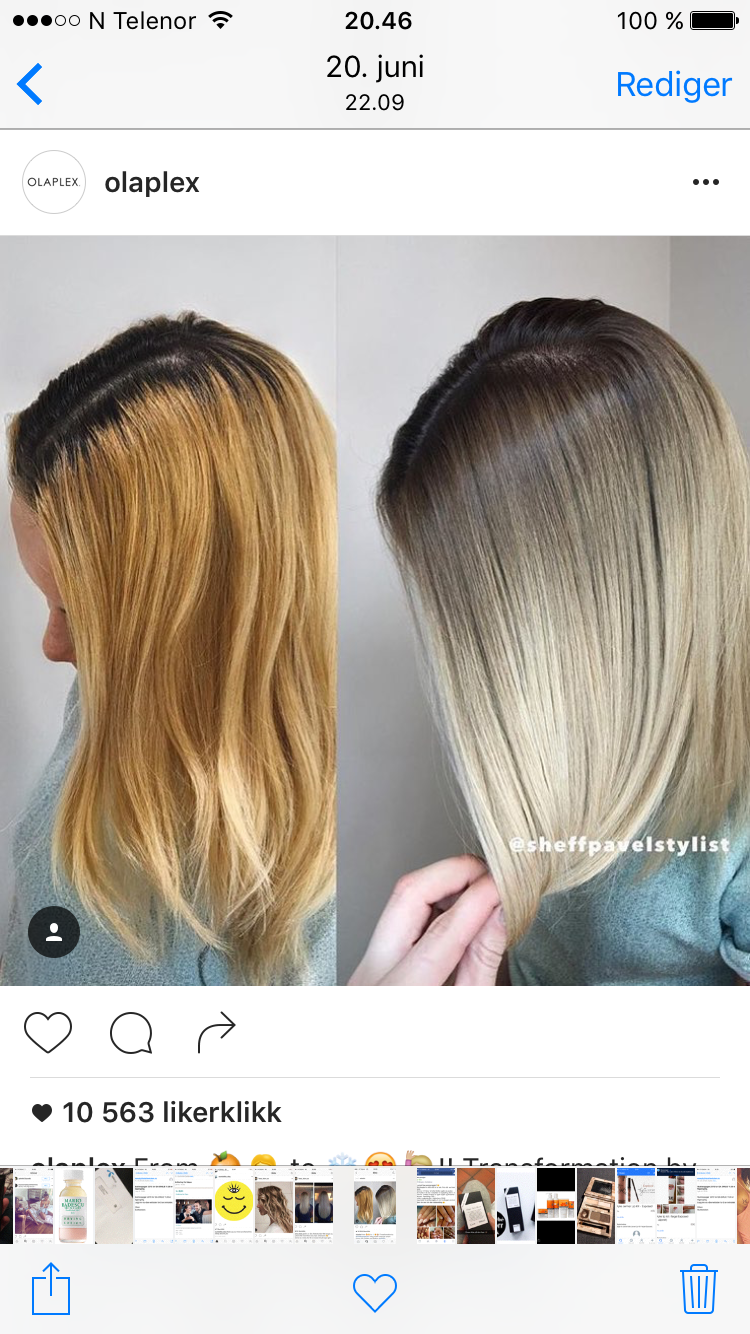Select the pink bottle thumbnail in strip
The height and width of the screenshot is (1334, 750).
coord(73,1205)
